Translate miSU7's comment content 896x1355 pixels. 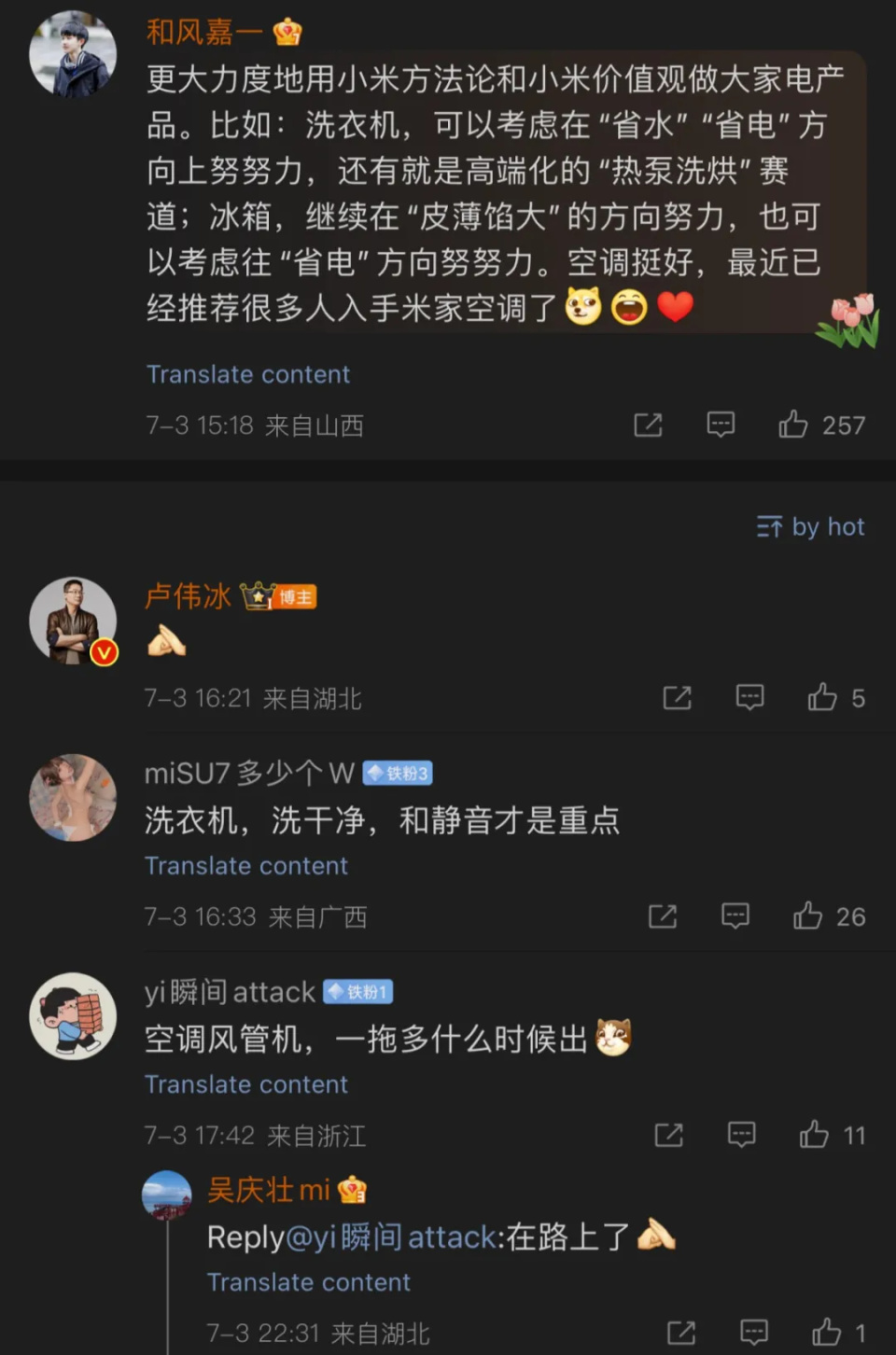(x=245, y=865)
